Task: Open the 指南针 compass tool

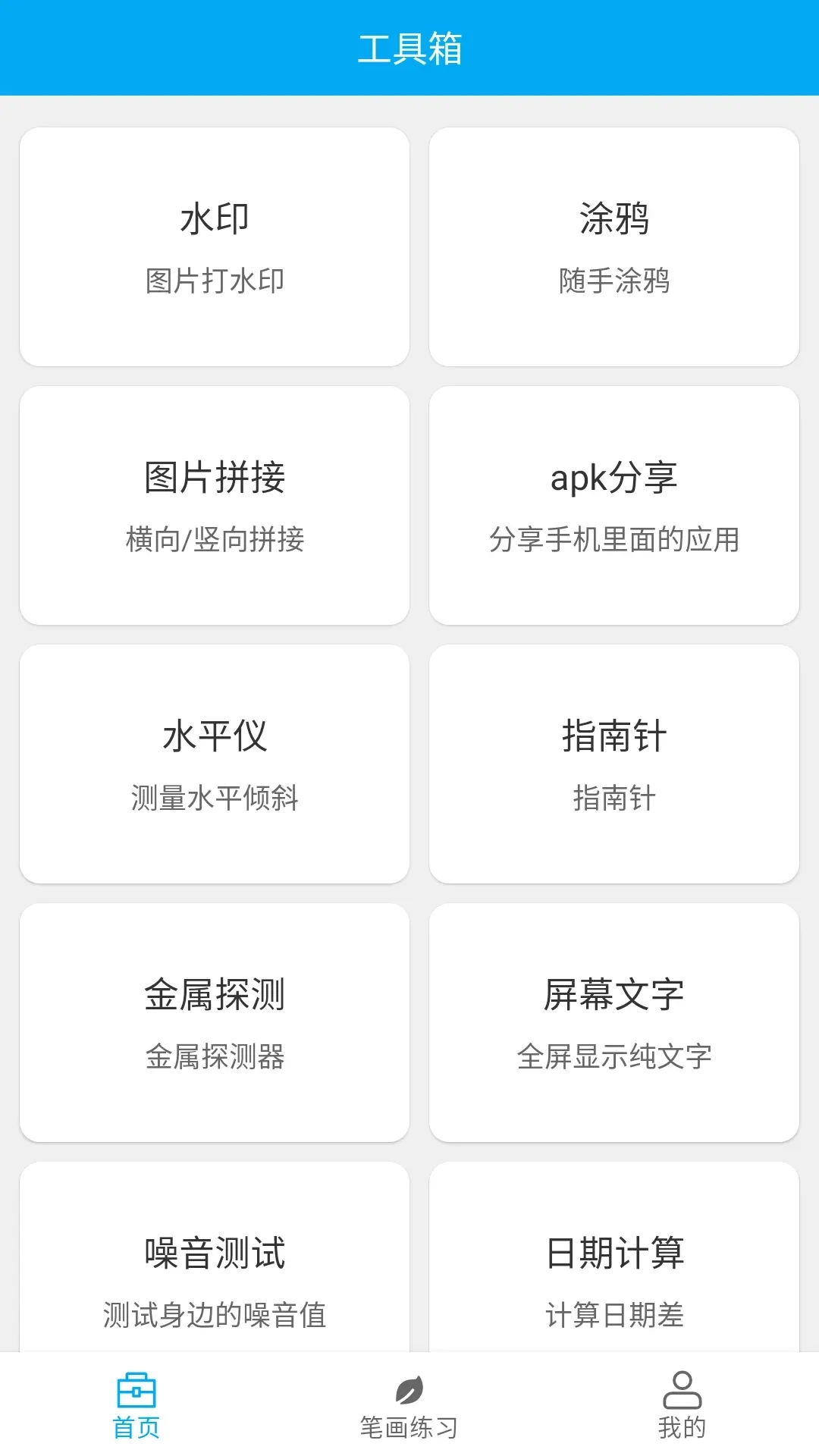Action: click(x=614, y=762)
